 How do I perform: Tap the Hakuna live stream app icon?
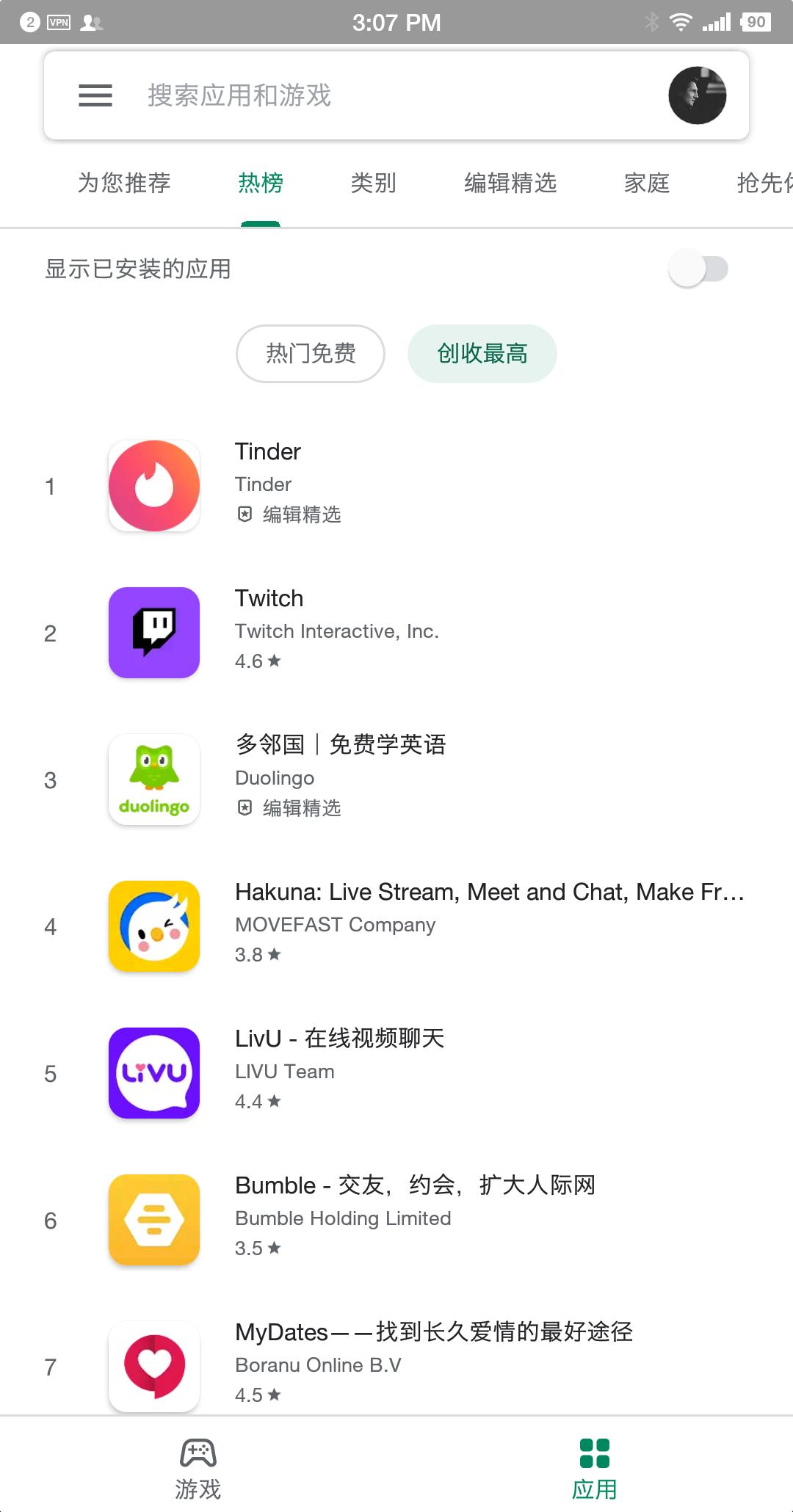[153, 926]
